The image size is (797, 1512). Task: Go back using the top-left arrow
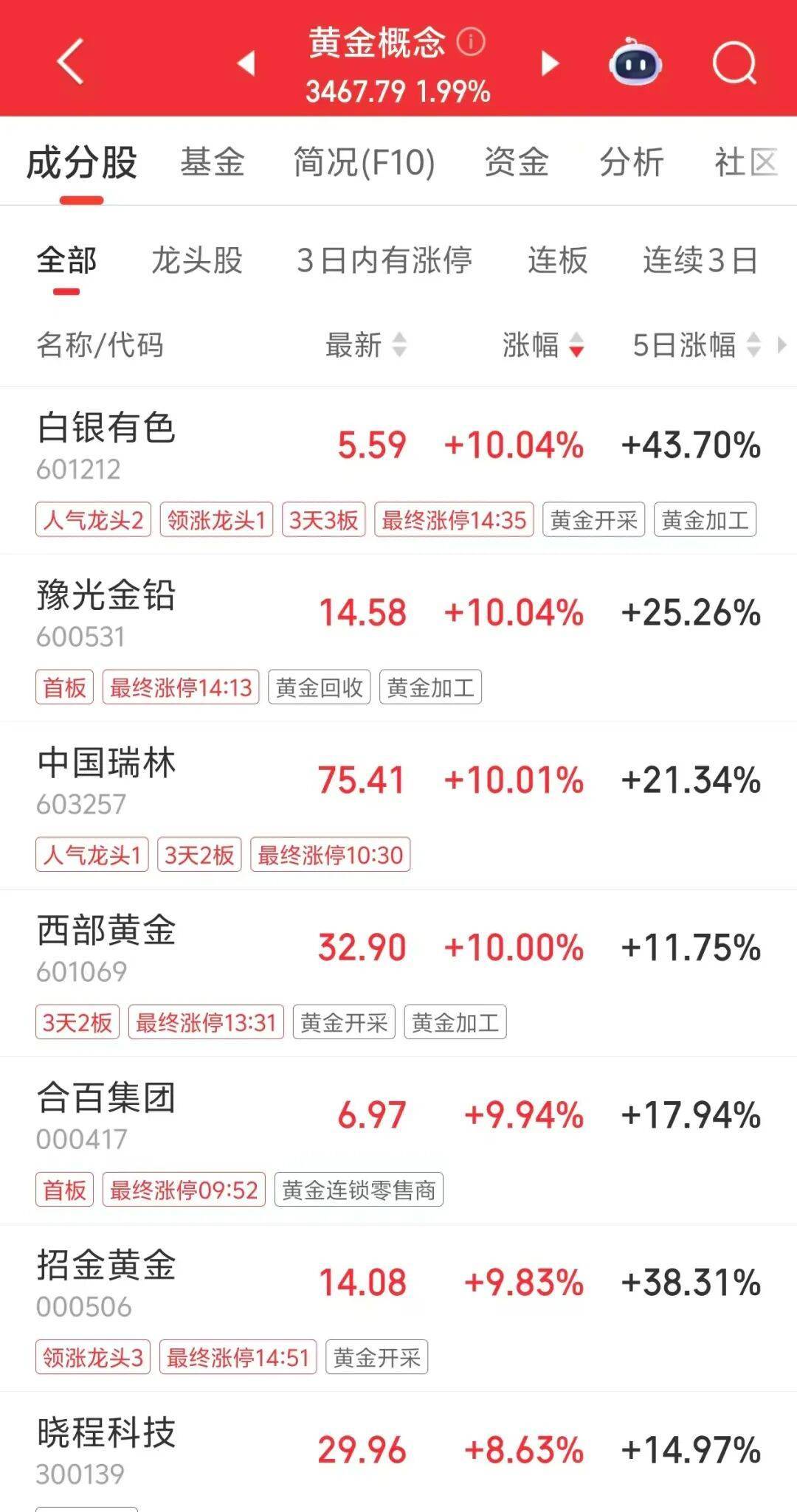click(70, 62)
